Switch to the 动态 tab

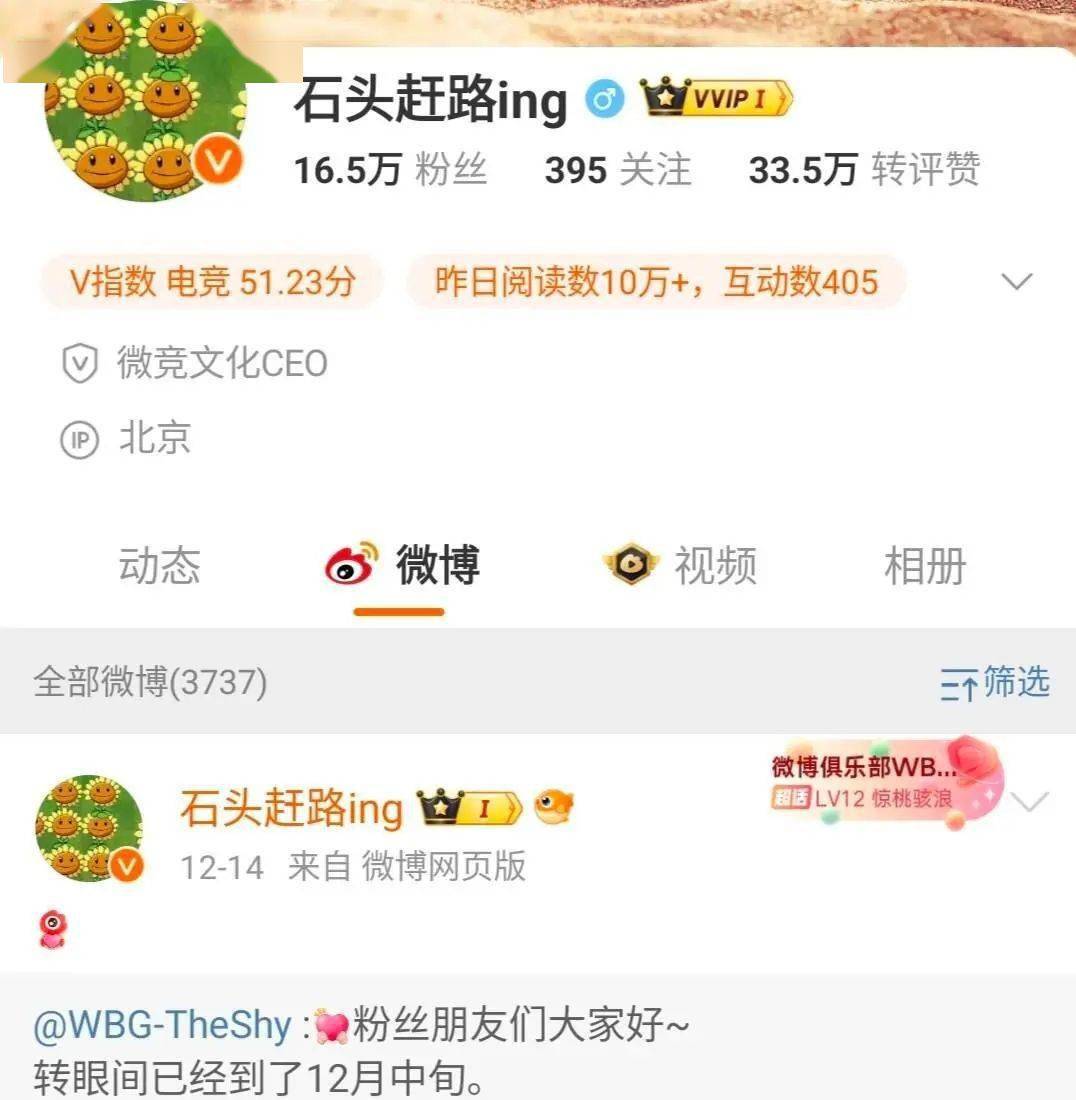click(159, 565)
